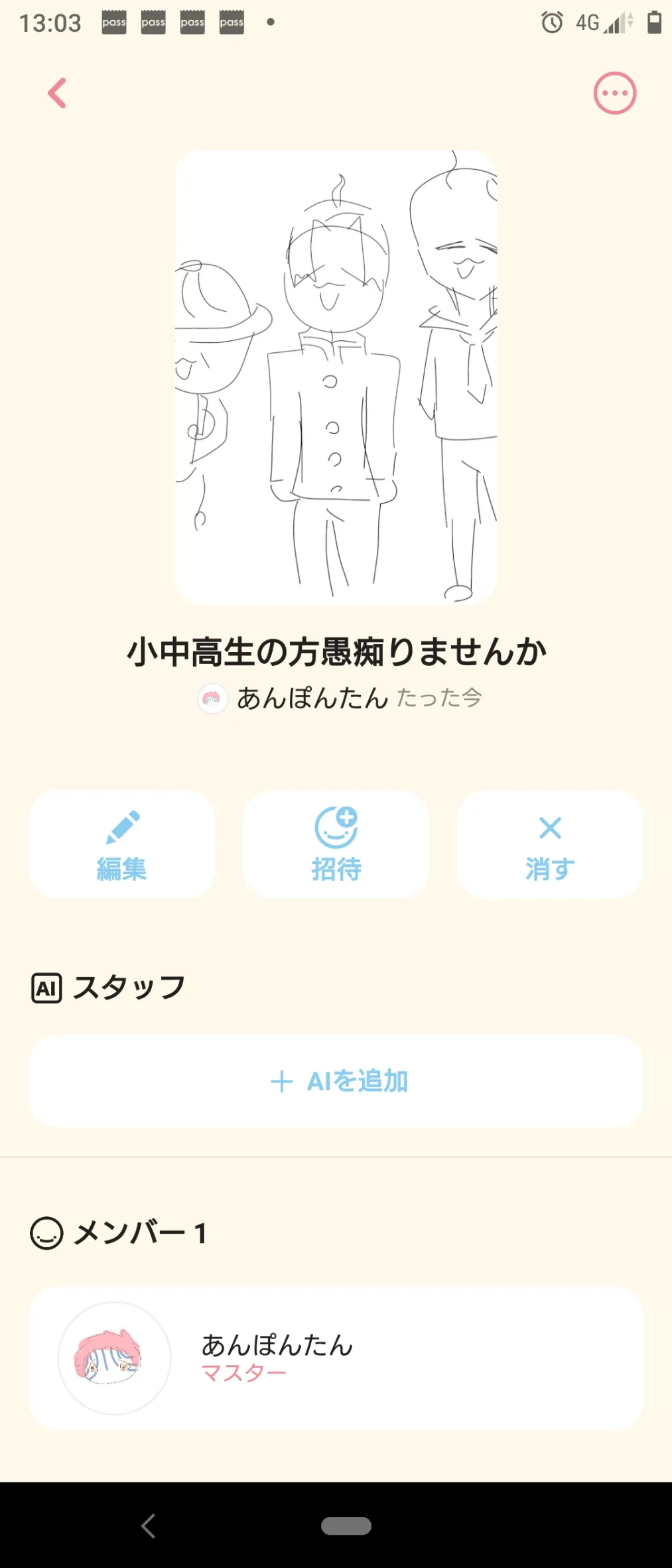Tap the 編集 edit button
This screenshot has width=672, height=1568.
121,844
